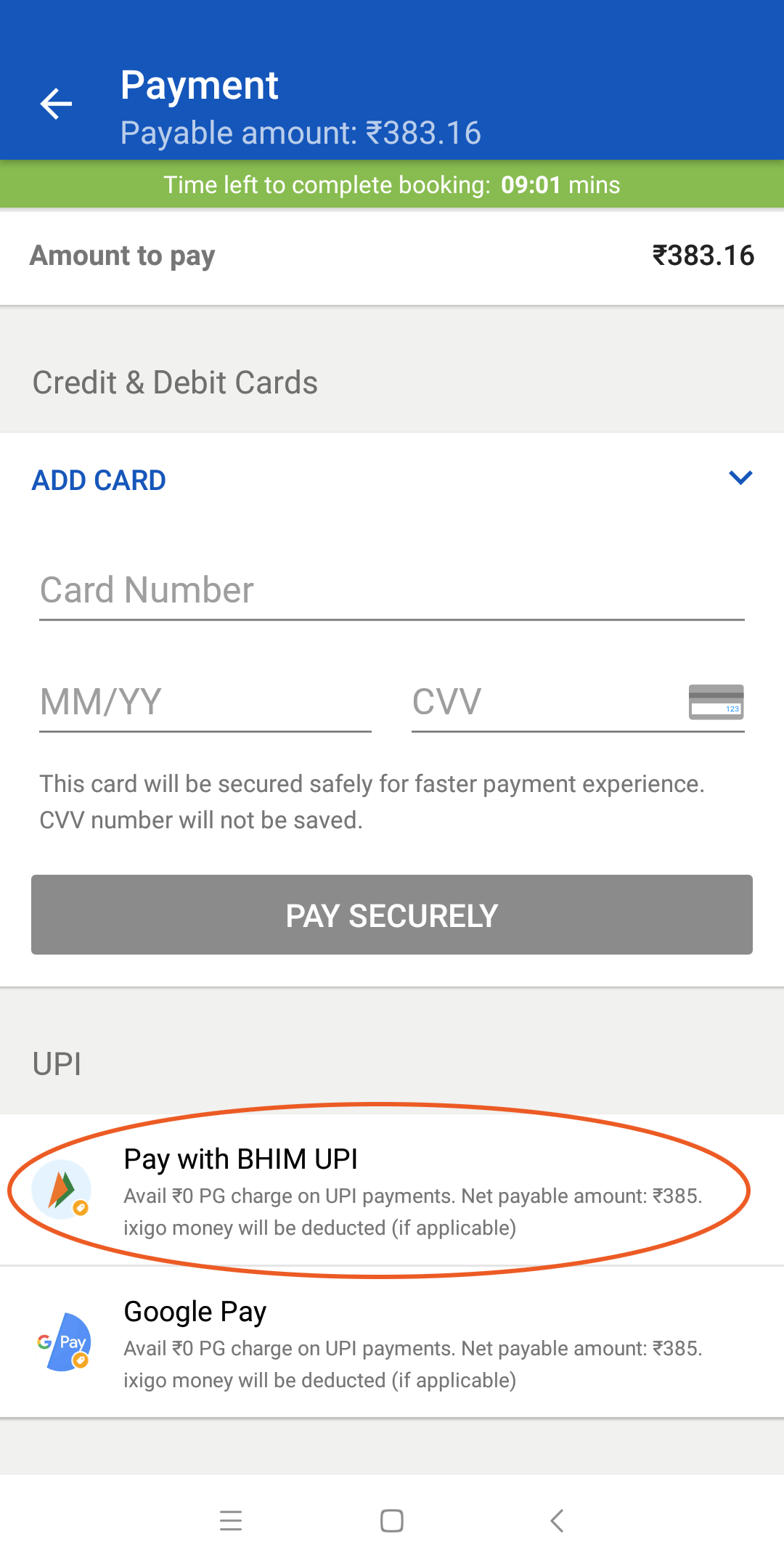Tap the Pay Securely button
This screenshot has height=1568, width=784.
point(392,915)
